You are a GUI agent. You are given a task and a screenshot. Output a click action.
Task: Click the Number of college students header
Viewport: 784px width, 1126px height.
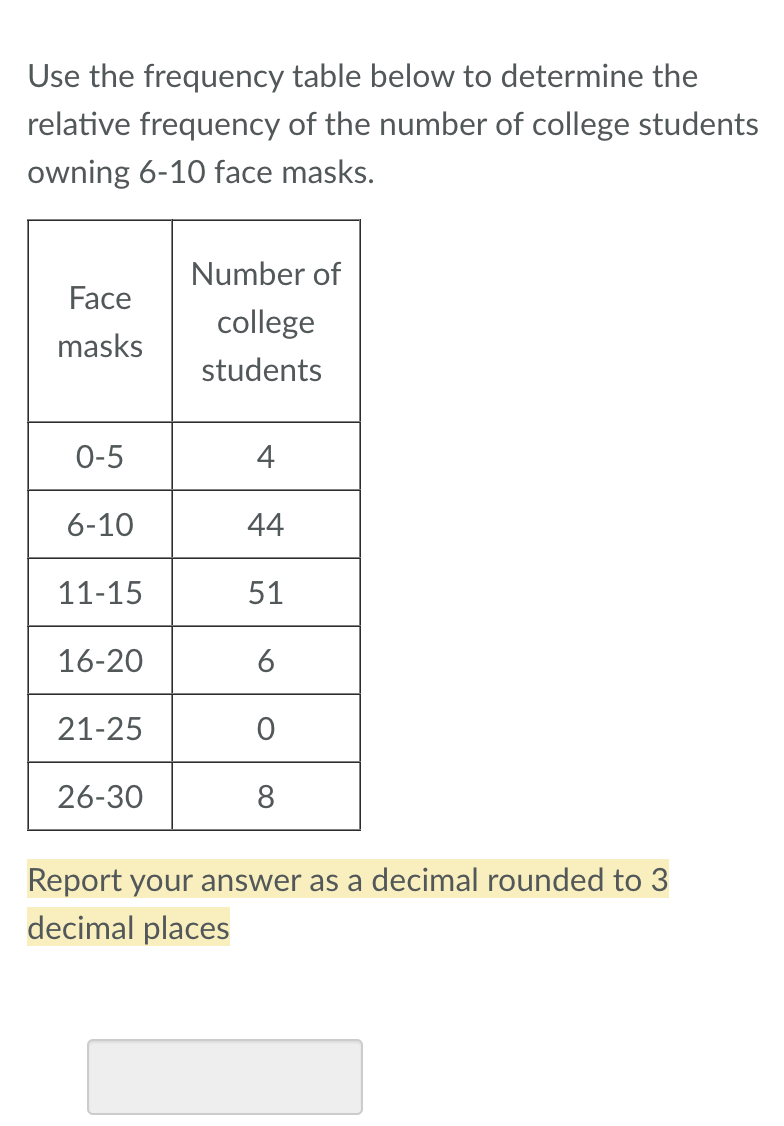(x=266, y=321)
